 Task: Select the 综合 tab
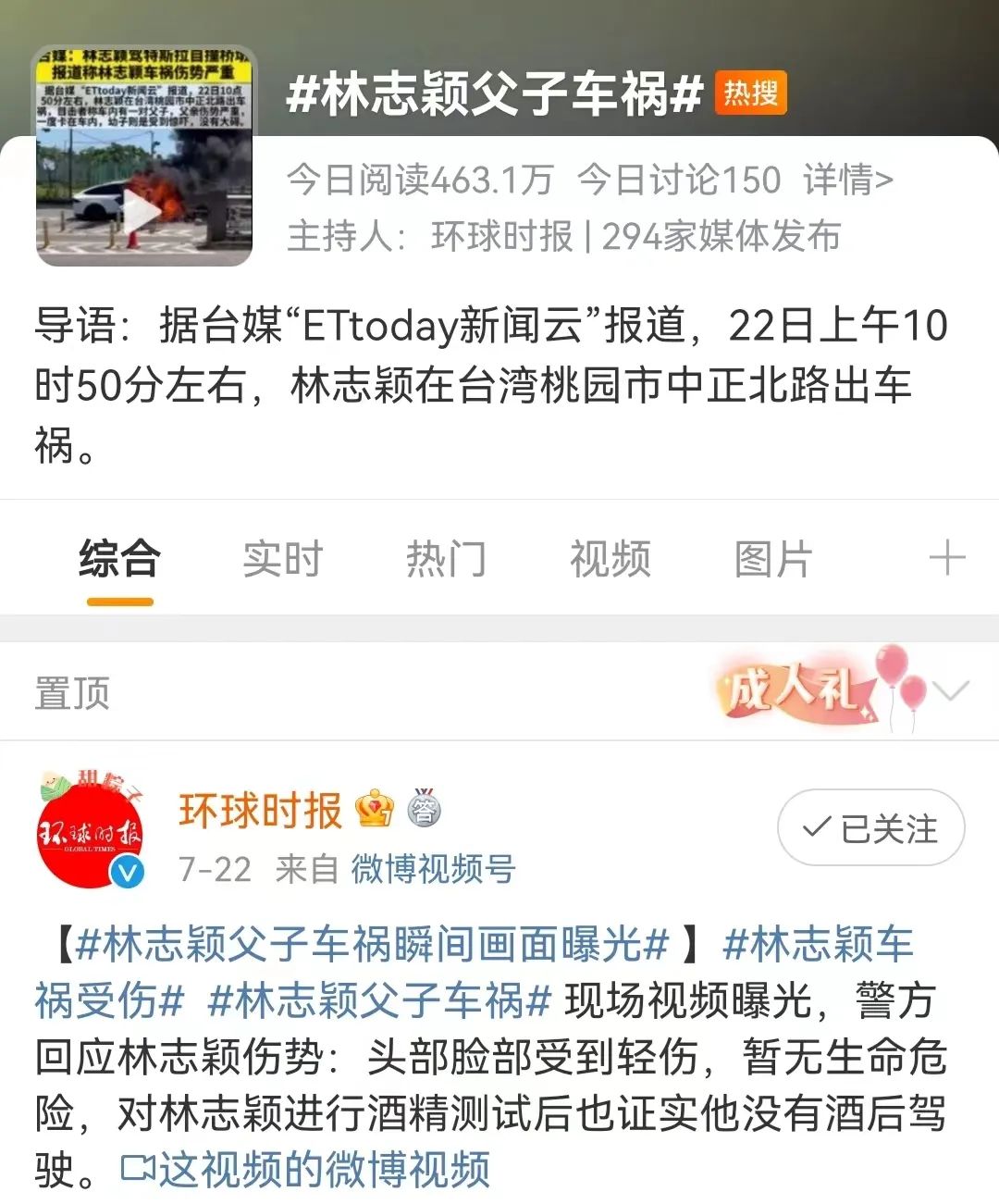(119, 560)
